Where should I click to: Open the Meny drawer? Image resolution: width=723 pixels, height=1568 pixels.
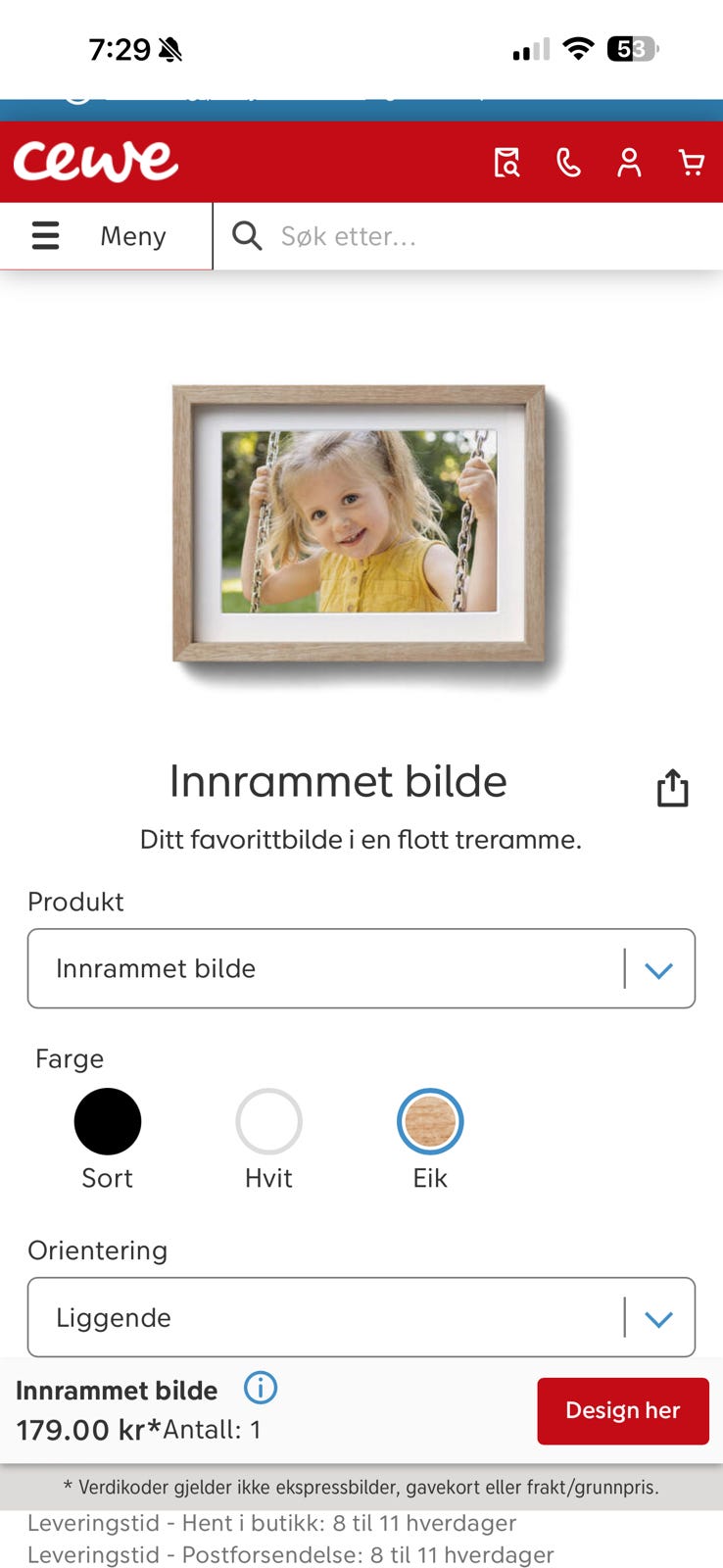coord(106,236)
